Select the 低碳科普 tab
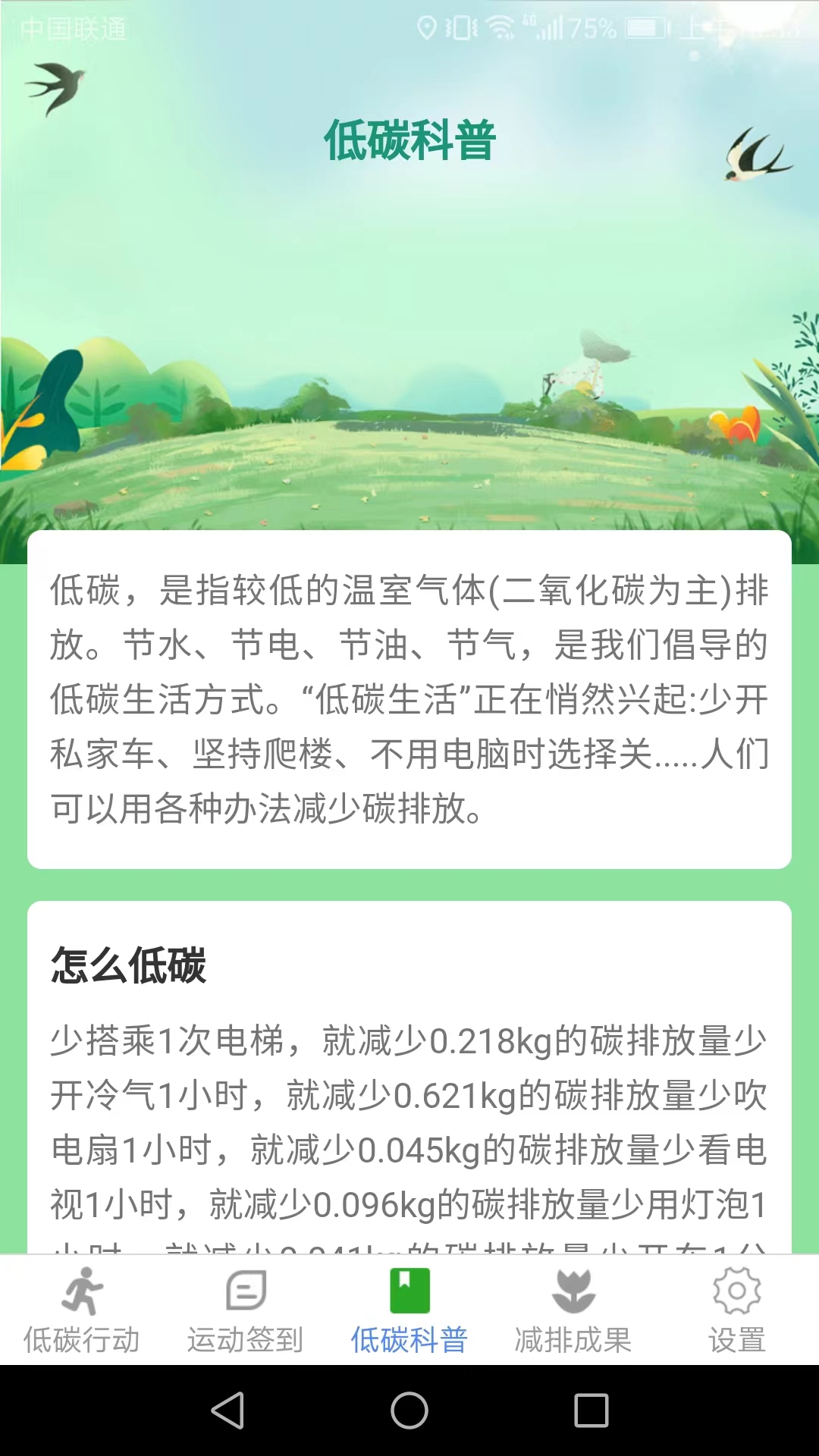The width and height of the screenshot is (819, 1456). [x=409, y=1311]
